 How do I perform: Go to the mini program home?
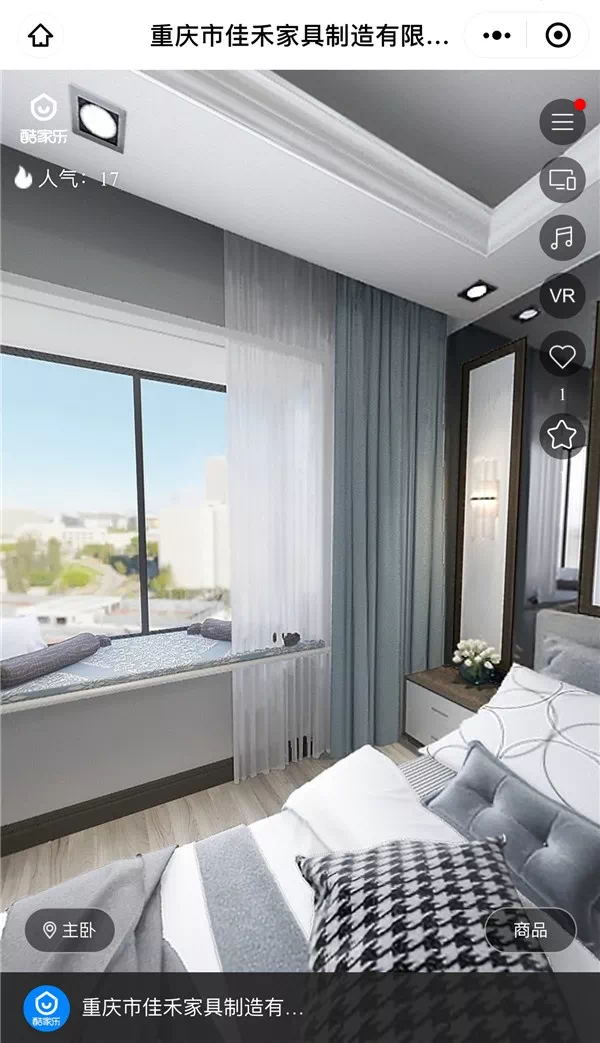40,36
